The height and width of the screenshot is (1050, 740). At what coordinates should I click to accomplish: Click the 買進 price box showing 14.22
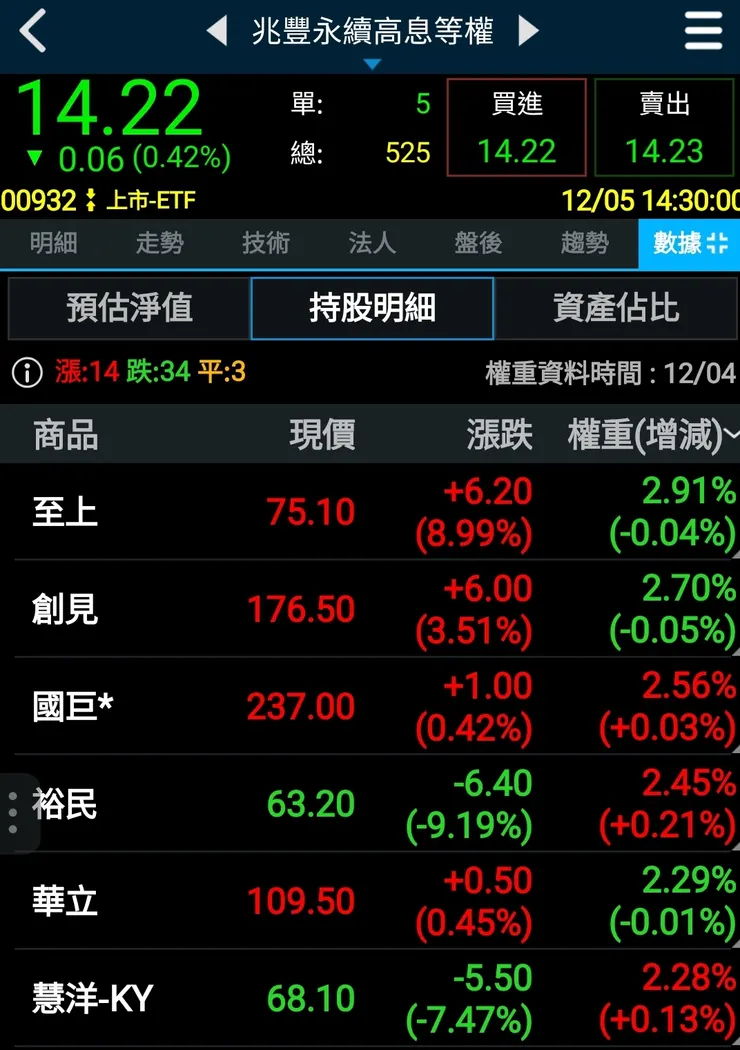516,126
